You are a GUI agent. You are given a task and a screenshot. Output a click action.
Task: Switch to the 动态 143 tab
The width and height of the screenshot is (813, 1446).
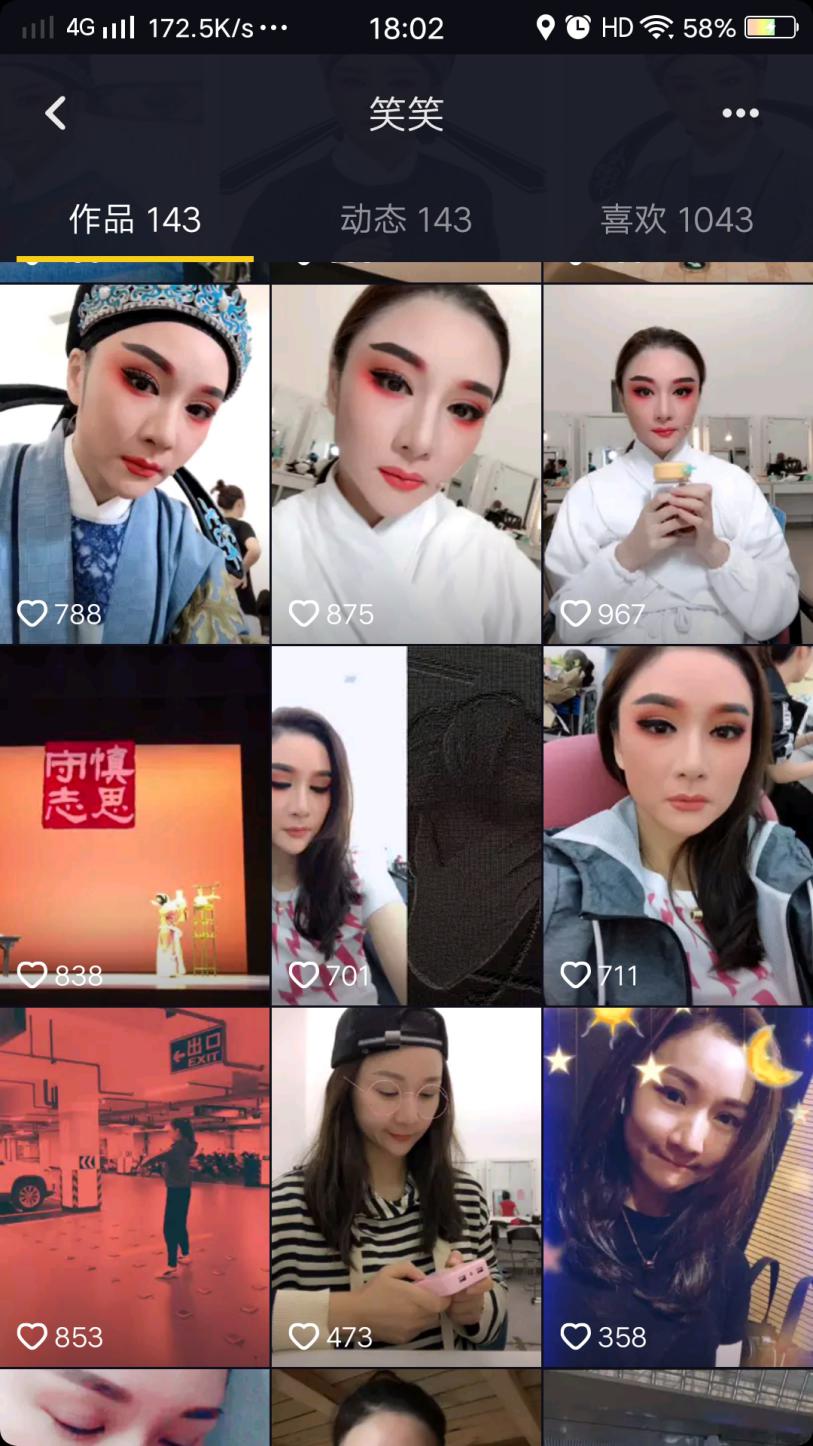tap(406, 219)
